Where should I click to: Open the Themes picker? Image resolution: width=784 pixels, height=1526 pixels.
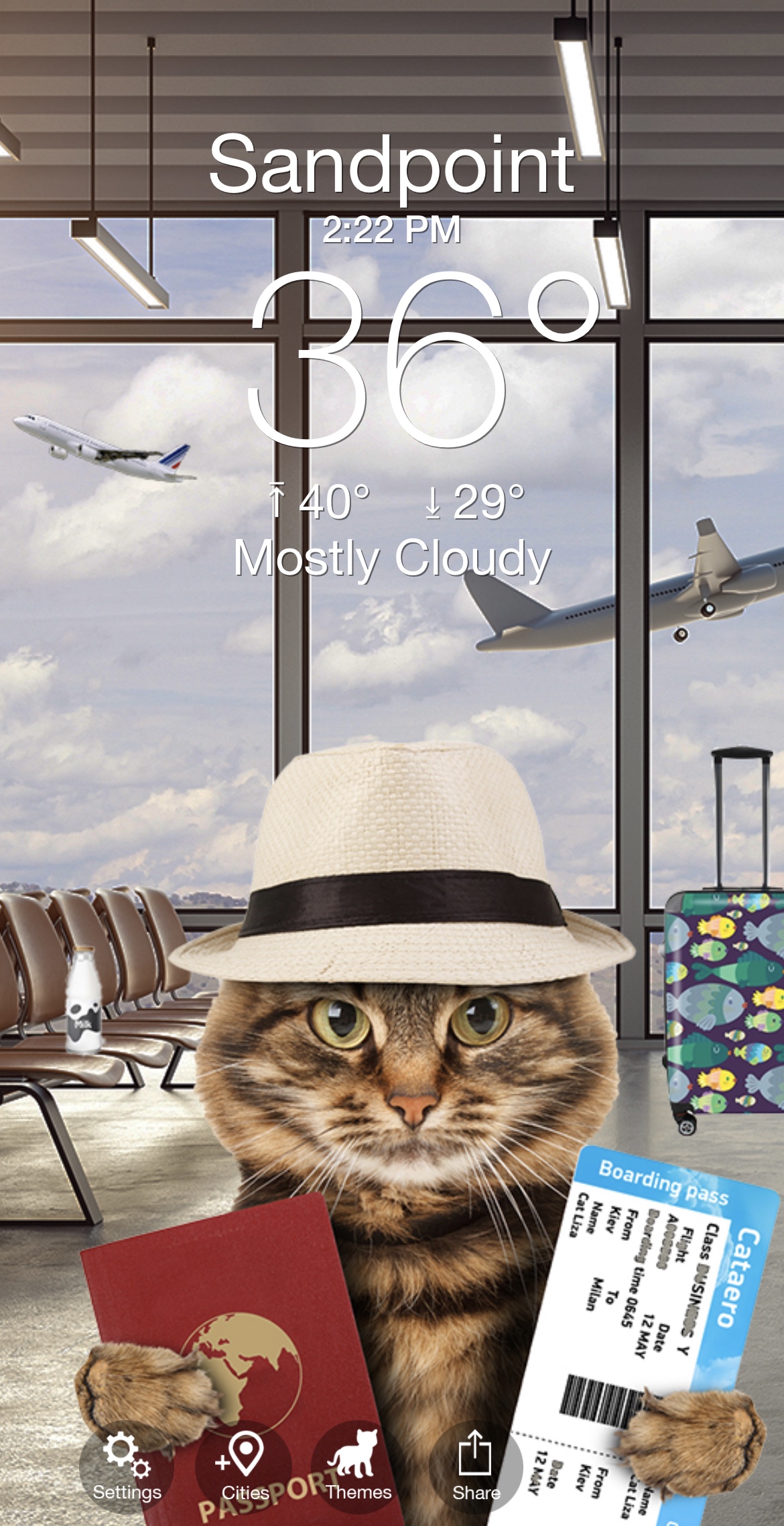click(x=358, y=1466)
